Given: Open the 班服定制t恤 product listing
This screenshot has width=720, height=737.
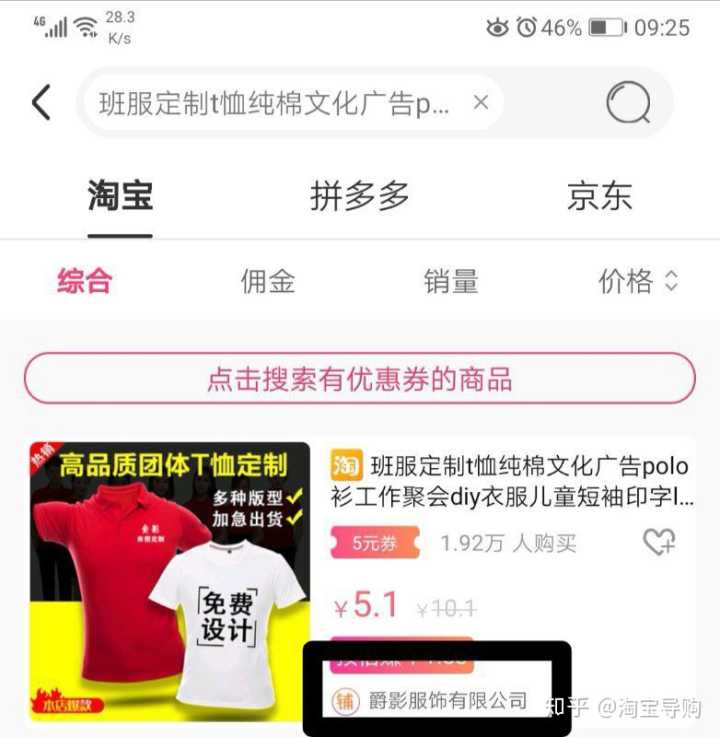Looking at the screenshot, I should point(510,480).
